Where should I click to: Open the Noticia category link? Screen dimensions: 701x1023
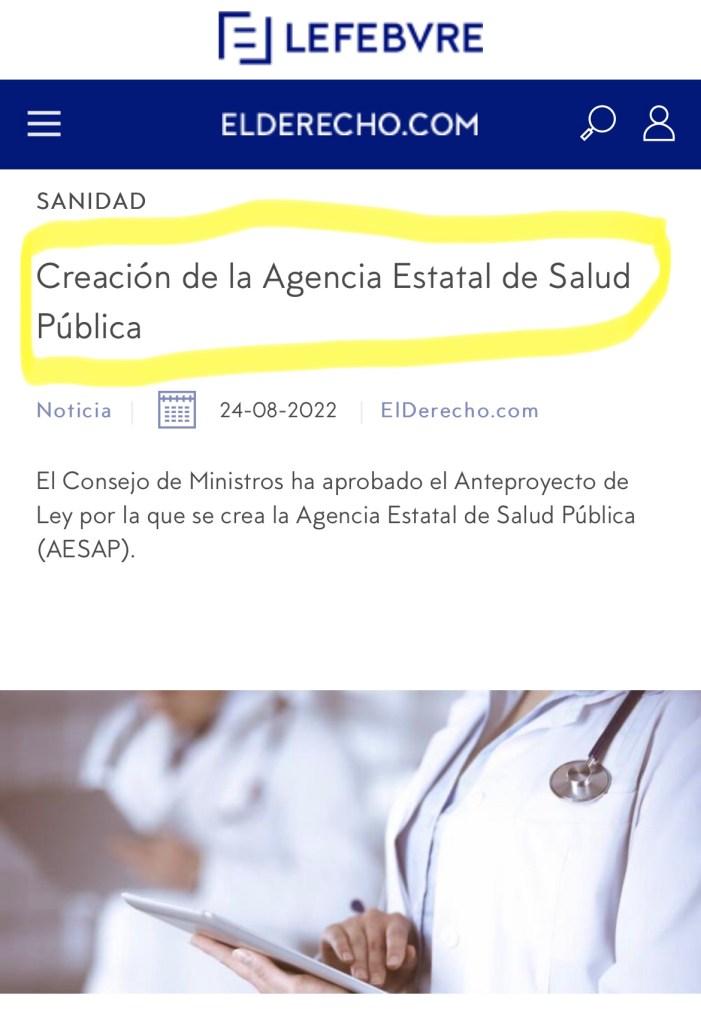coord(74,410)
